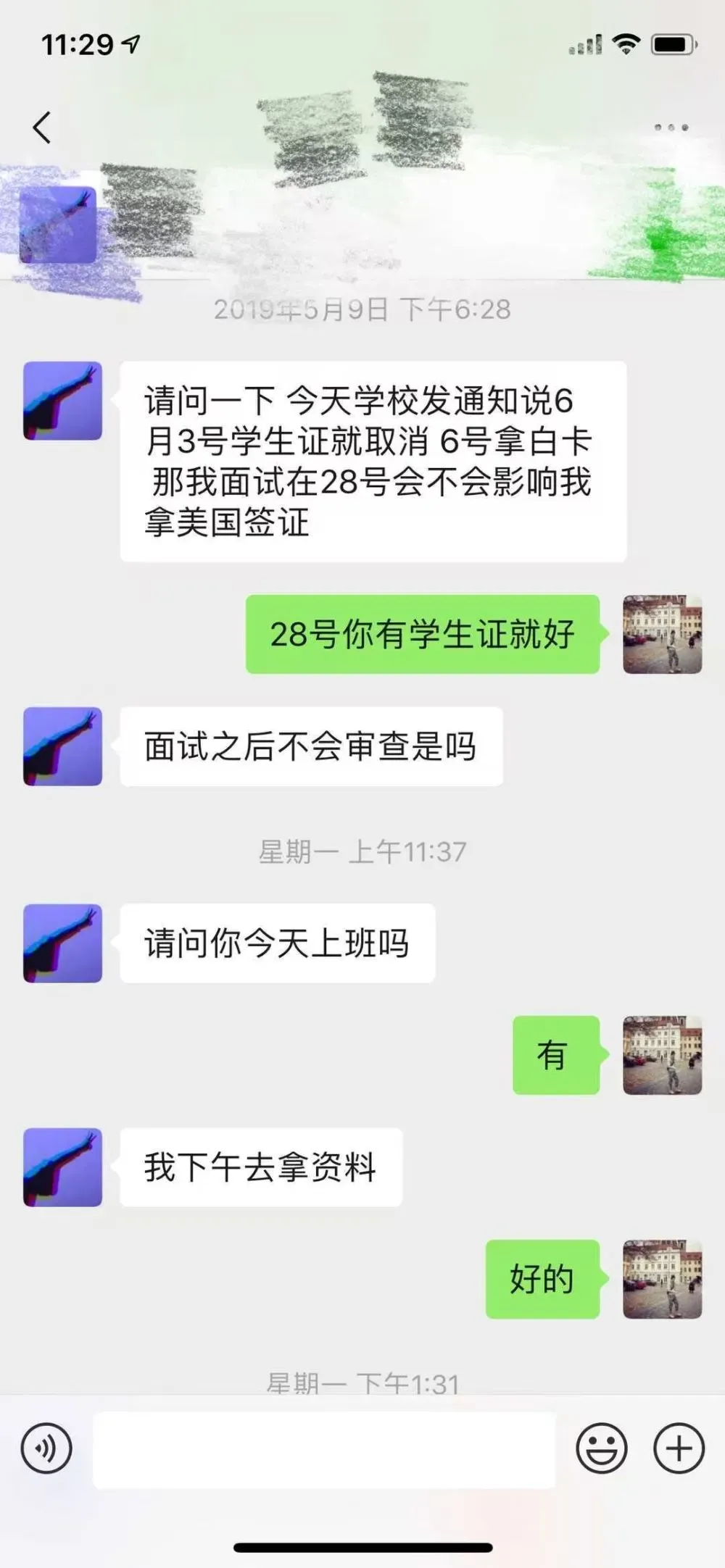Open the sender's avatar beside 请问你今天上班吗
725x1568 pixels.
click(62, 943)
